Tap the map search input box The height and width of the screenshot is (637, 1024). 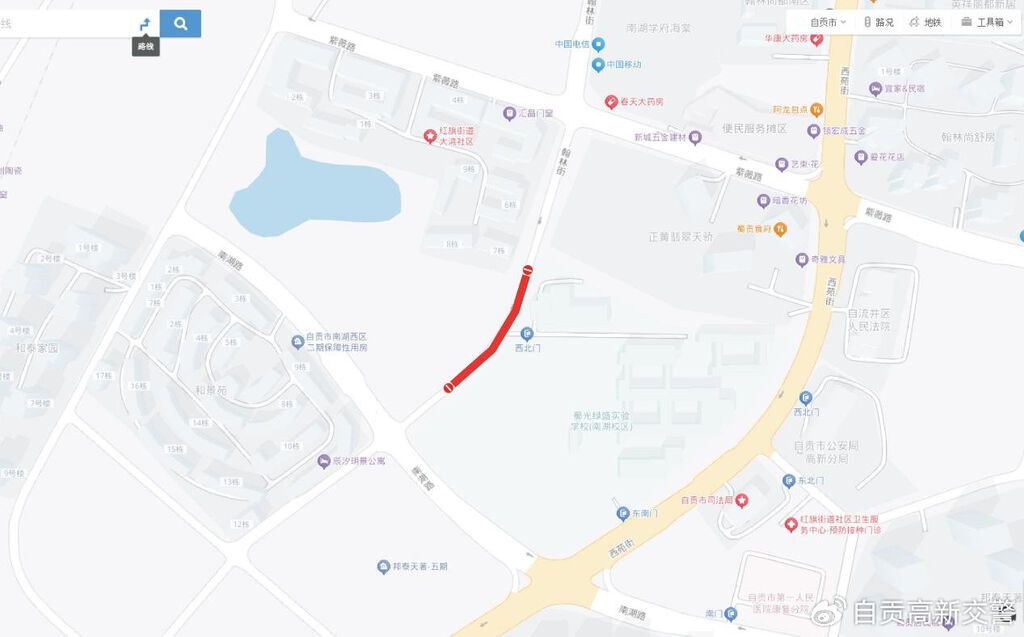[x=65, y=23]
